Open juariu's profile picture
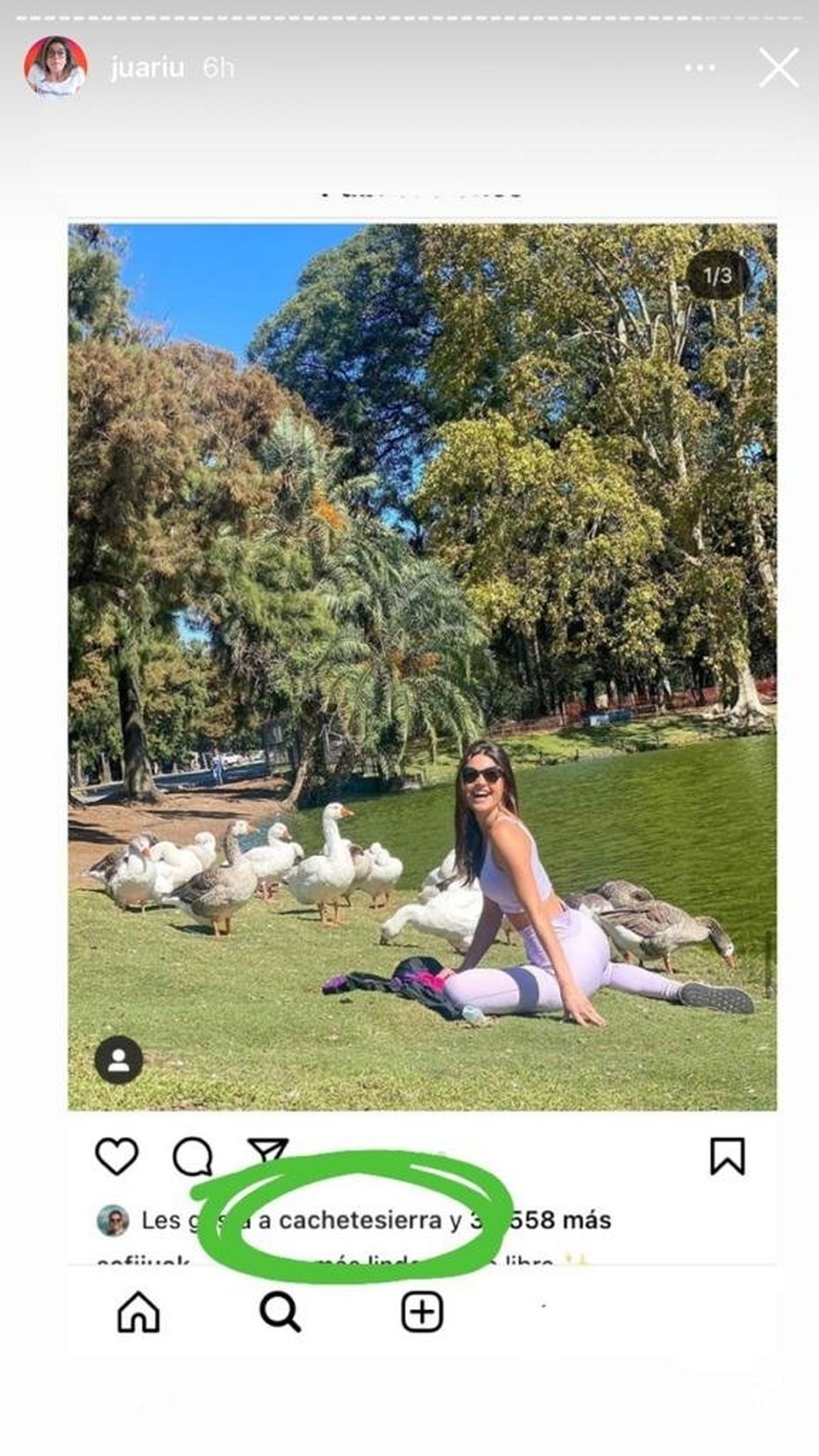 [x=56, y=68]
